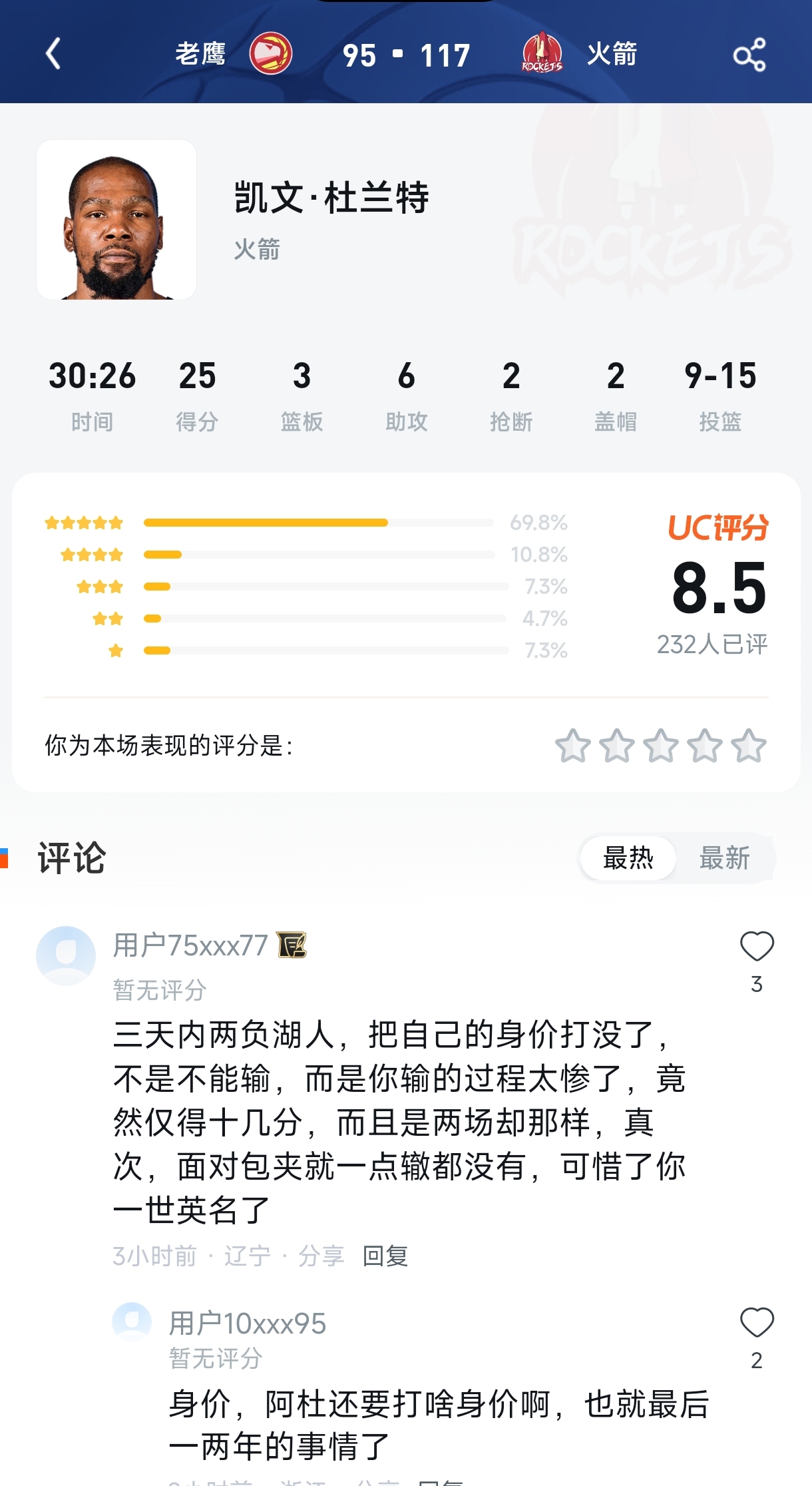
Task: Open Kevin Durant's profile photo
Action: [x=116, y=220]
